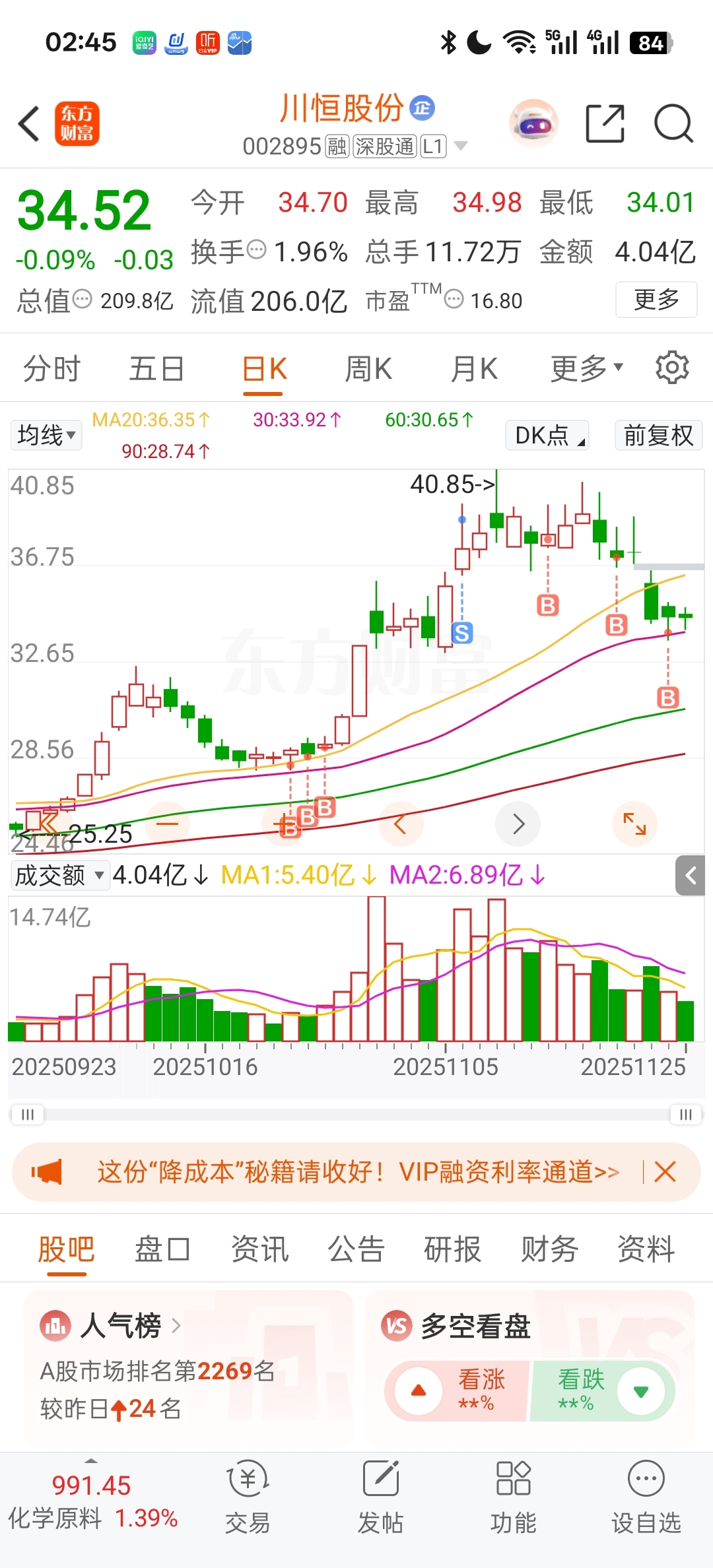Switch to the 五日 chart tab
713x1568 pixels.
pyautogui.click(x=156, y=369)
